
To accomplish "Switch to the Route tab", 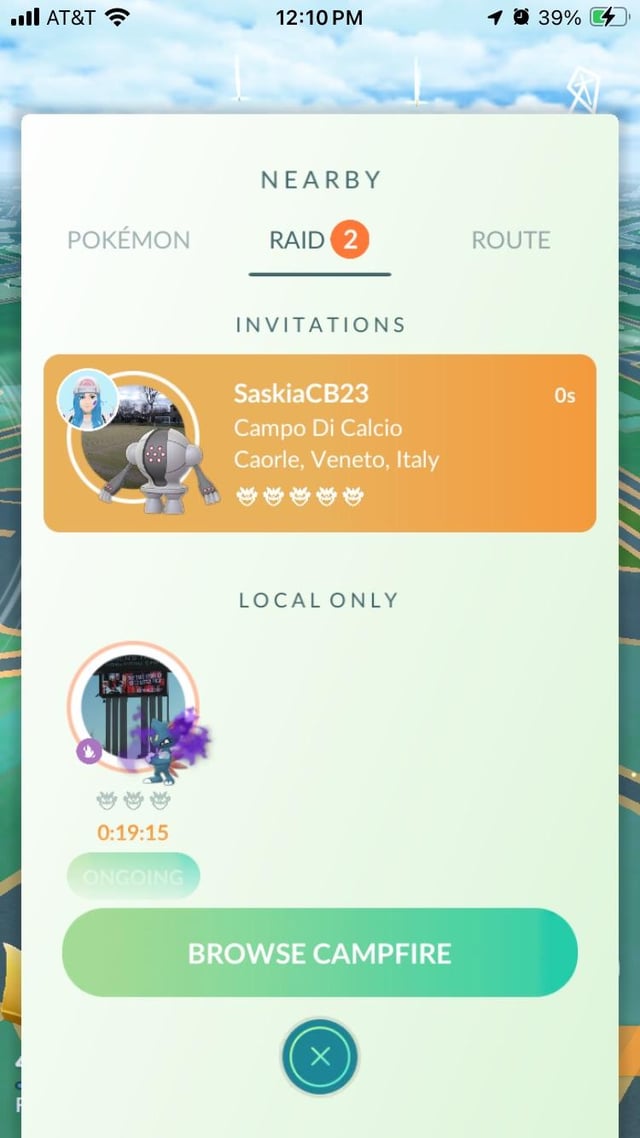I will [x=510, y=240].
